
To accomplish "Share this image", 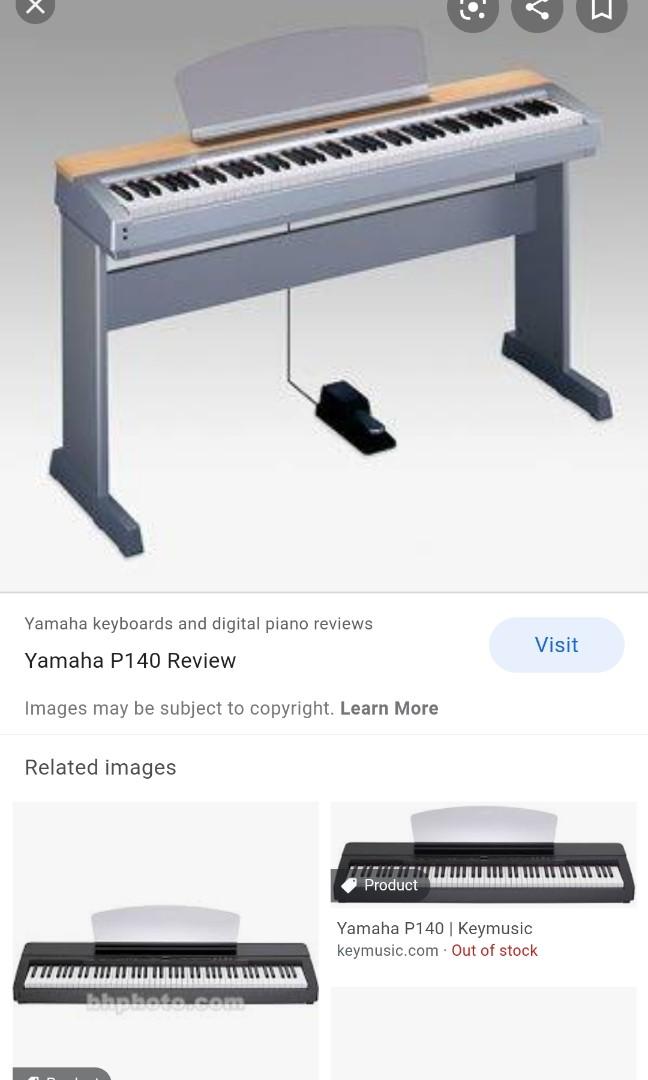I will pyautogui.click(x=537, y=9).
